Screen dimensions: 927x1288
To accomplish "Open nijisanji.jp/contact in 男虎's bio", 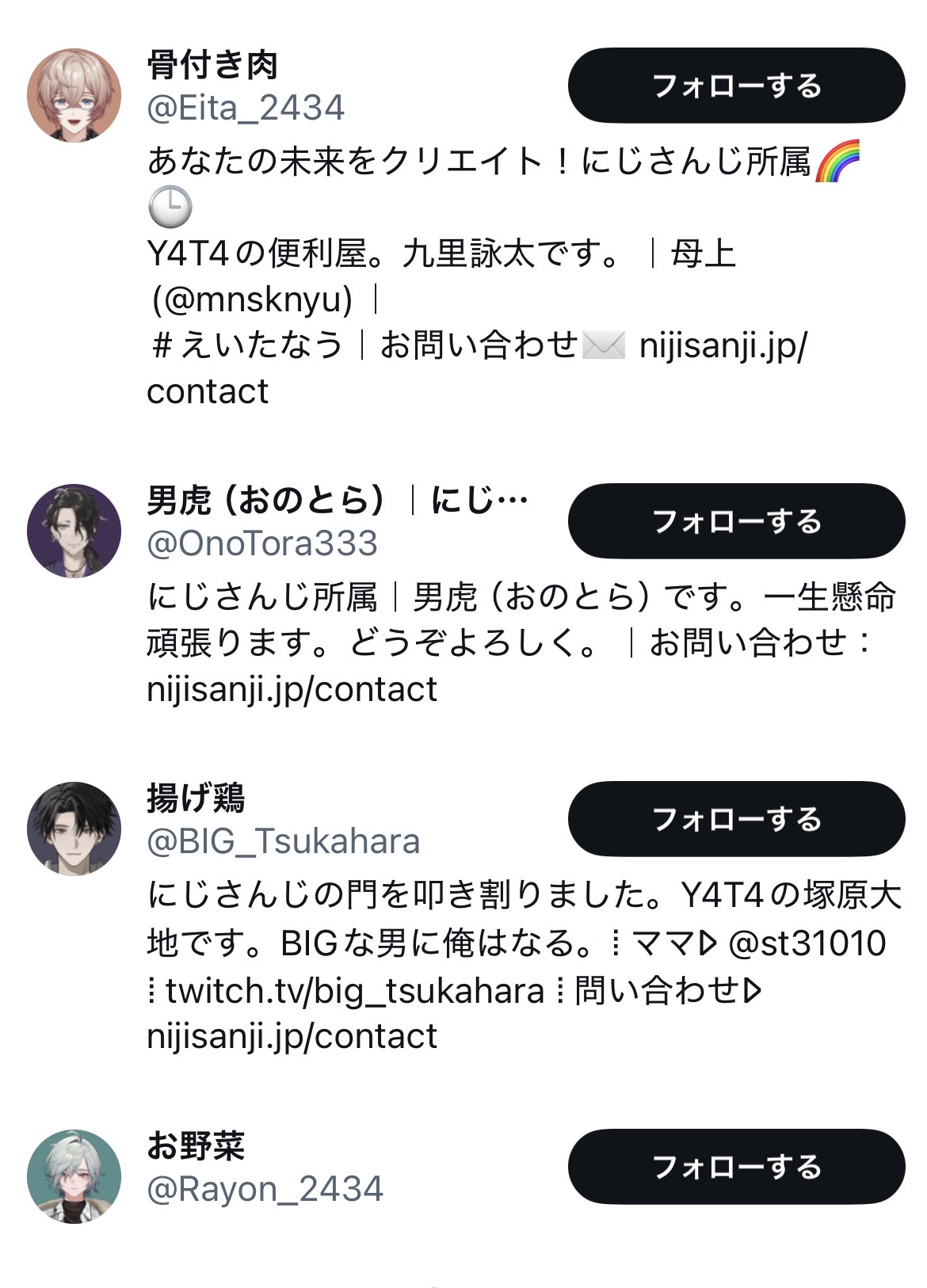I will (x=292, y=689).
